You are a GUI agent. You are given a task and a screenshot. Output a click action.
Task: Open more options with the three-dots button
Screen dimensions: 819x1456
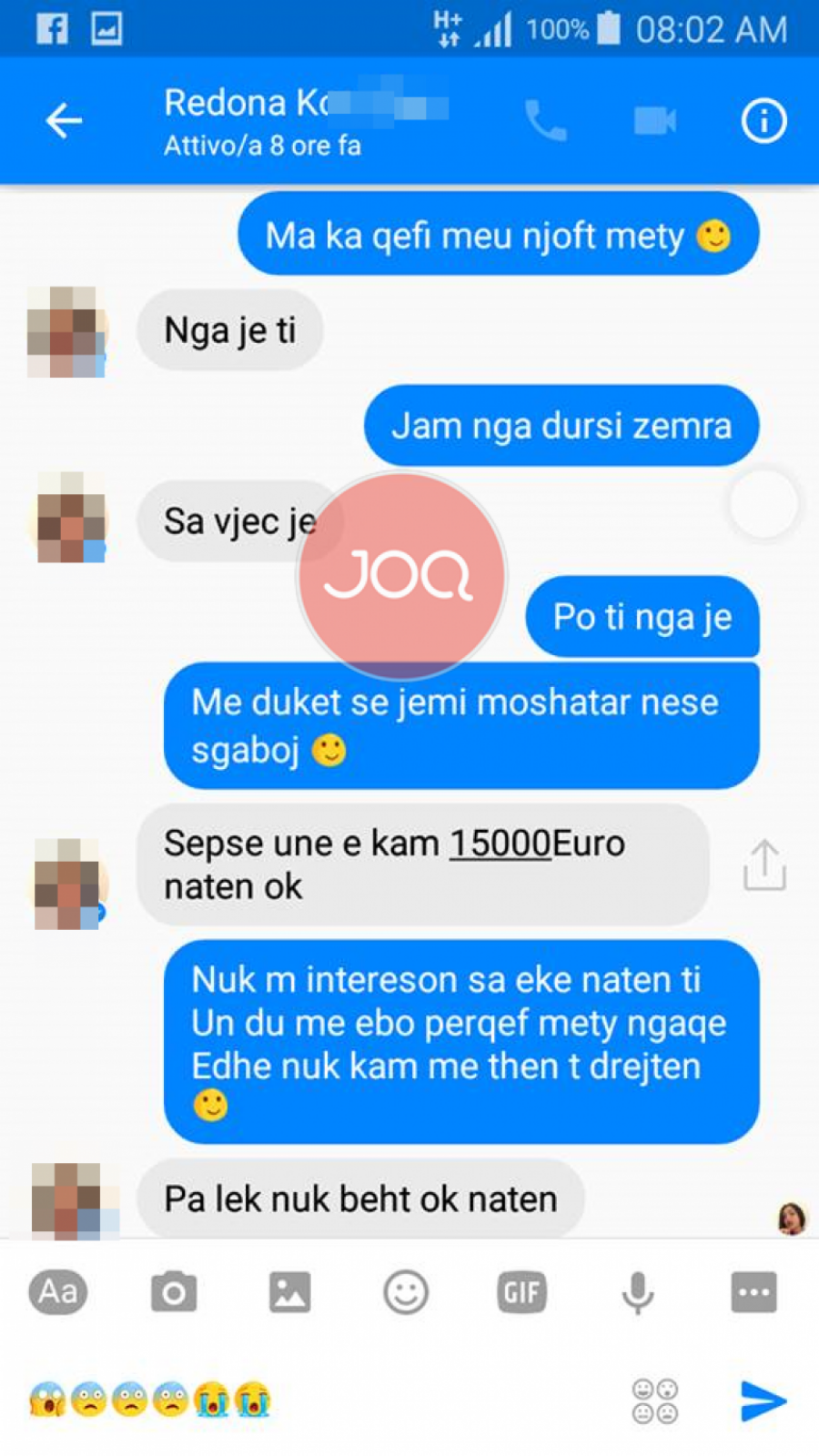[753, 1292]
